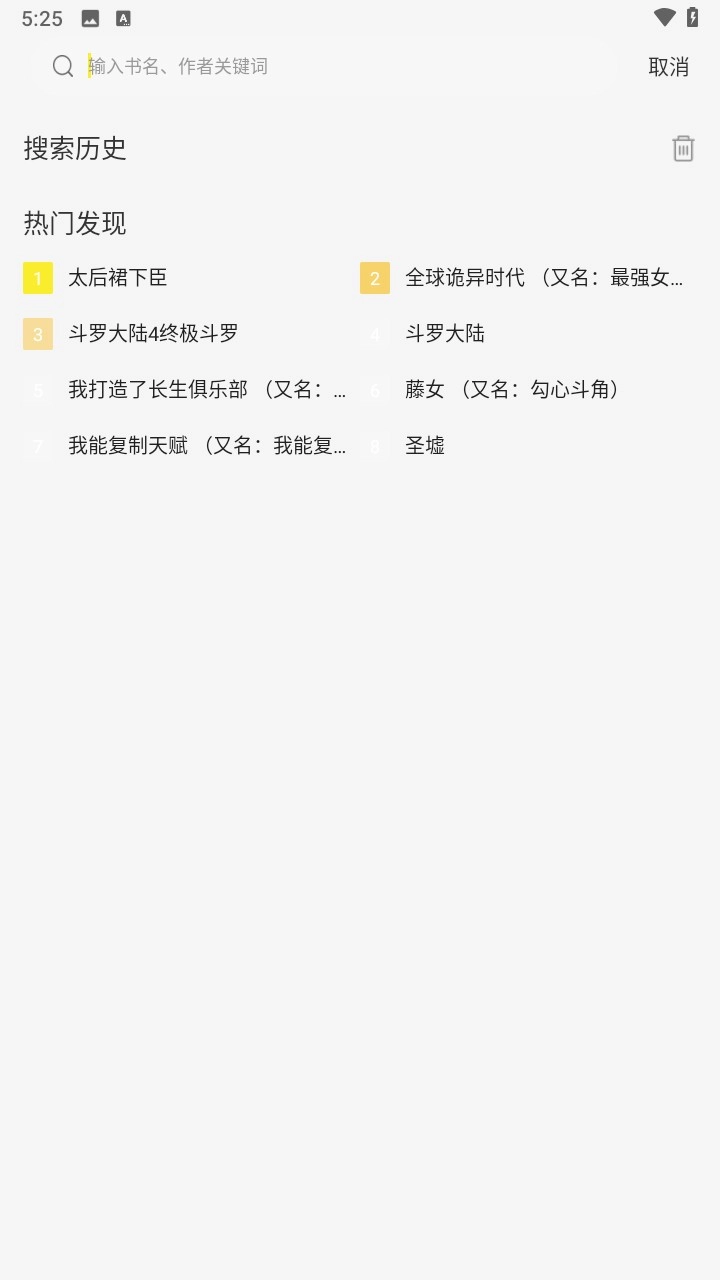This screenshot has height=1280, width=720.
Task: Open 我打造了长生俱乐部 hot search
Action: (x=206, y=390)
